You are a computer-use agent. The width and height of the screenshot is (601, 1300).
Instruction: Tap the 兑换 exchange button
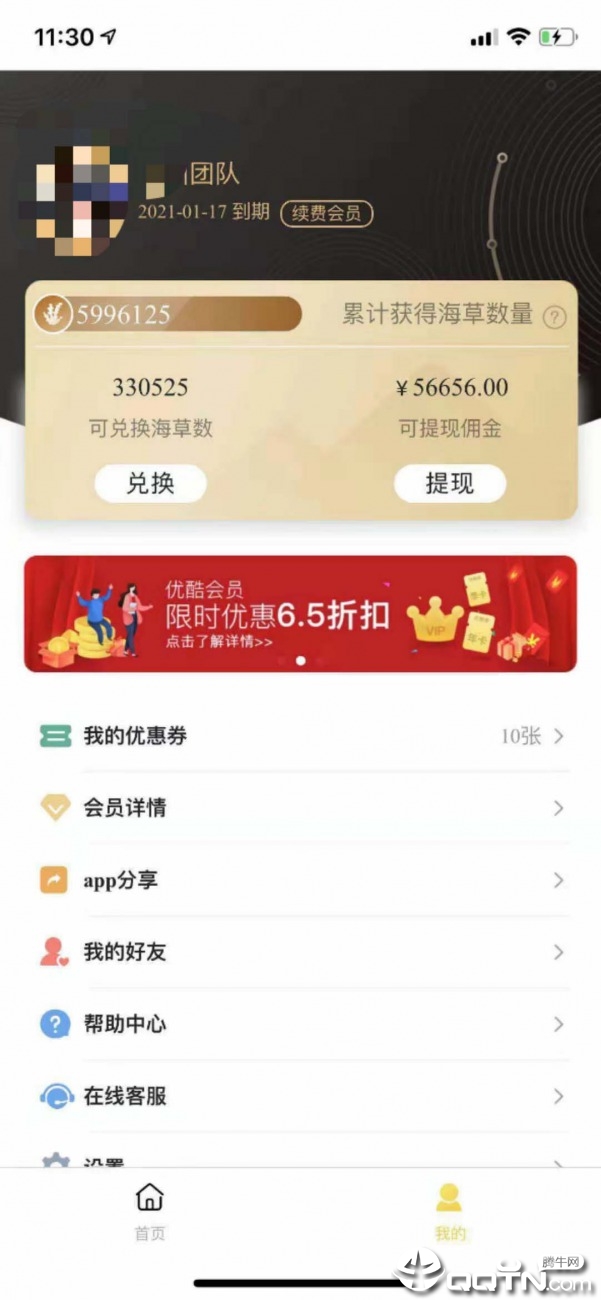pyautogui.click(x=150, y=484)
